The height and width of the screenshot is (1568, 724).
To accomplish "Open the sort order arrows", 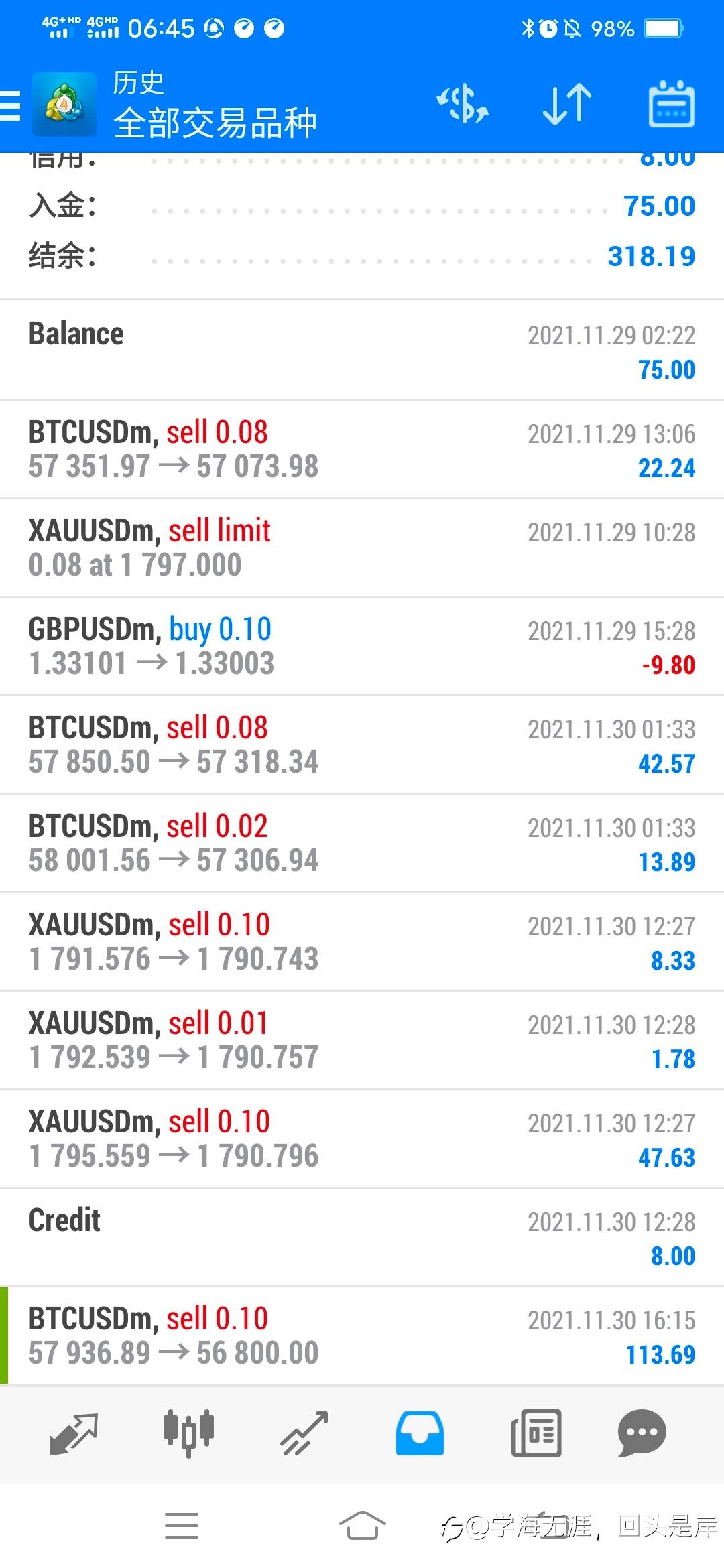I will pyautogui.click(x=567, y=105).
